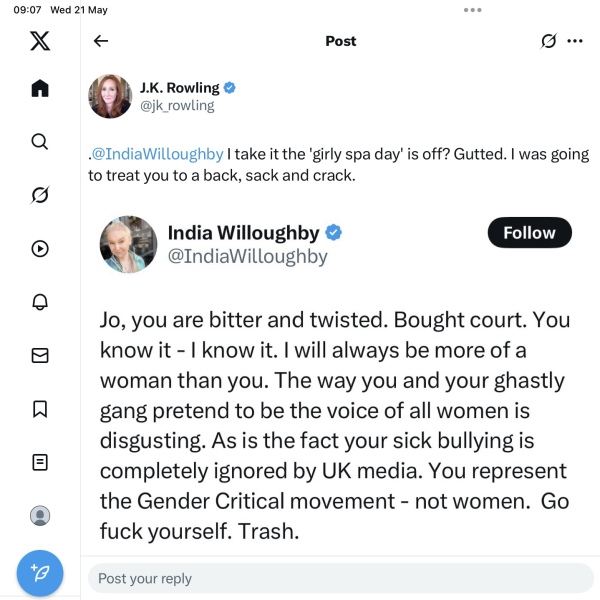The height and width of the screenshot is (600, 600).
Task: View J.K. Rowling's profile picture
Action: 110,96
